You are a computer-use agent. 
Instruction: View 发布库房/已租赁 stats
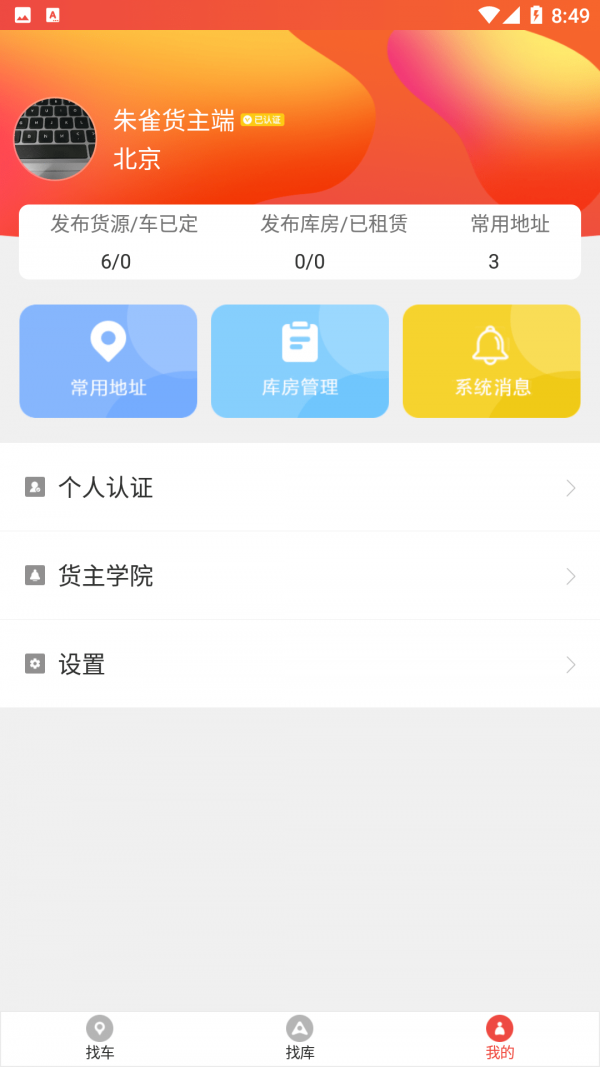pos(334,242)
